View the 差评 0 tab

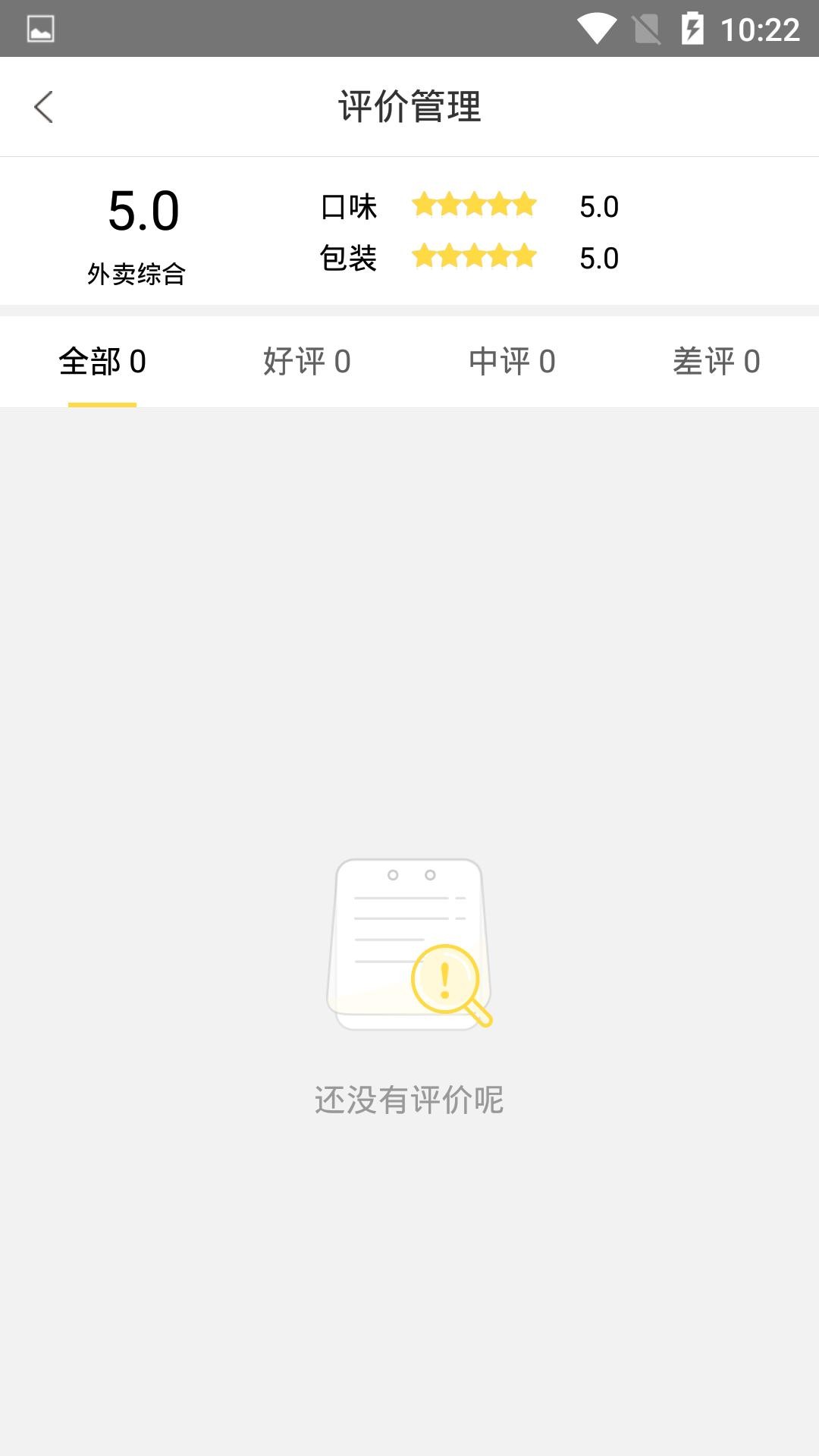(x=716, y=362)
